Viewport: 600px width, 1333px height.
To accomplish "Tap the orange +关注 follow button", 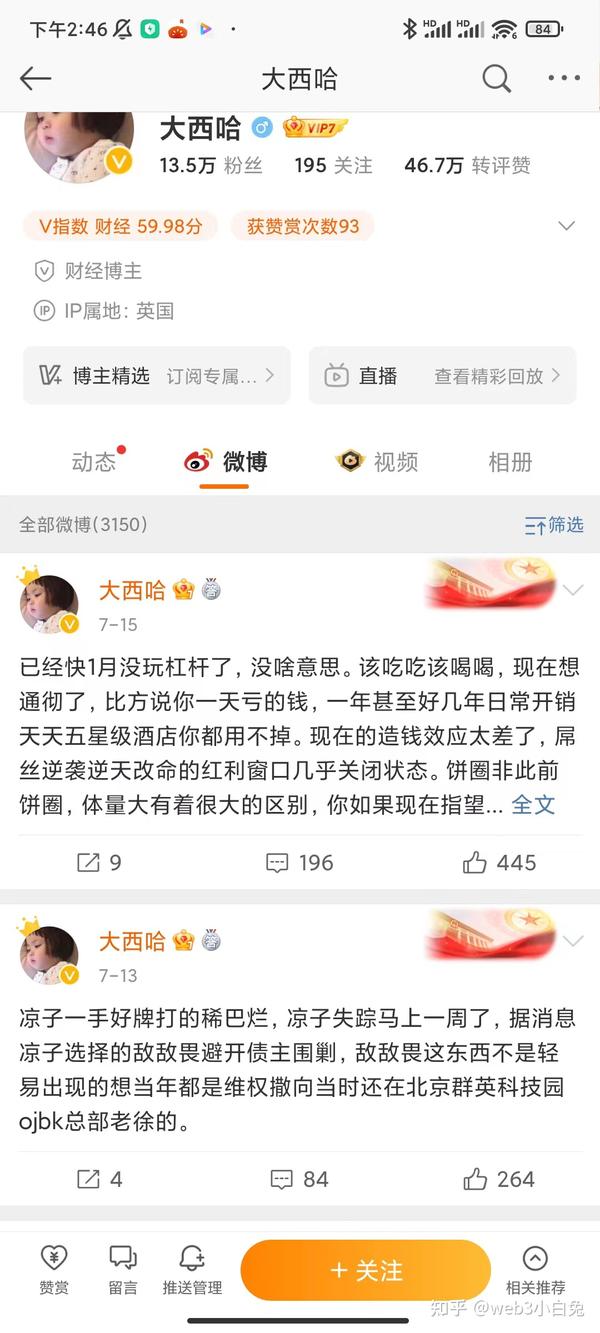I will tap(365, 1270).
